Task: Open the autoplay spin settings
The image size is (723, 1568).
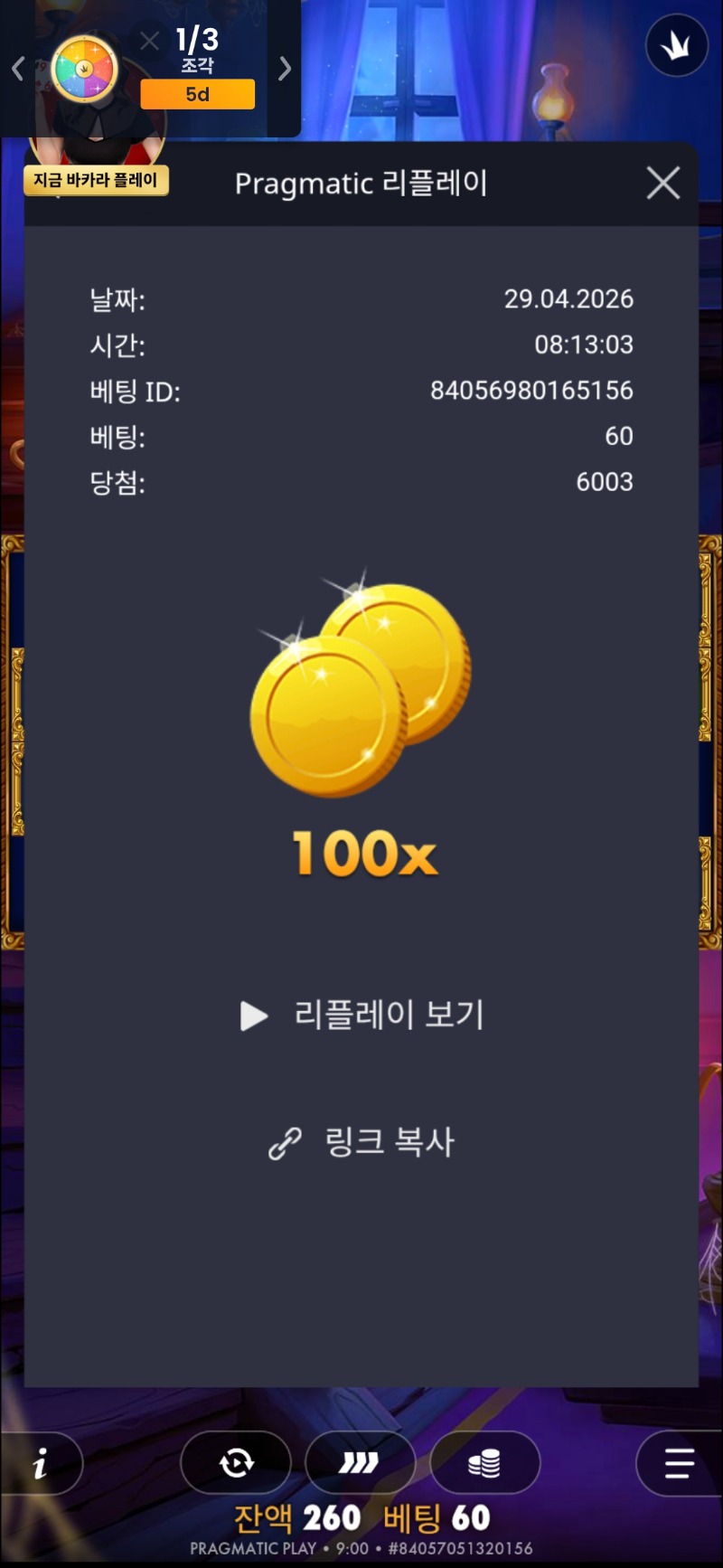Action: pyautogui.click(x=236, y=1462)
